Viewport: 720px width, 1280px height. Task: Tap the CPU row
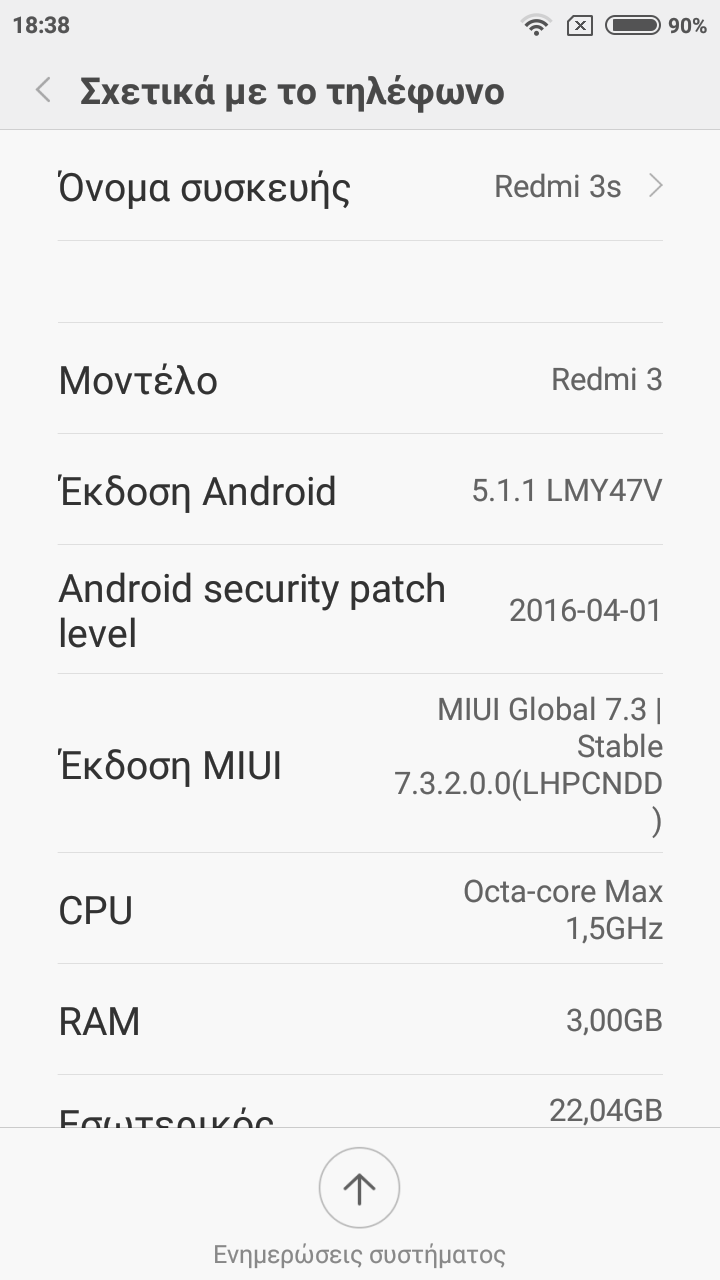360,910
